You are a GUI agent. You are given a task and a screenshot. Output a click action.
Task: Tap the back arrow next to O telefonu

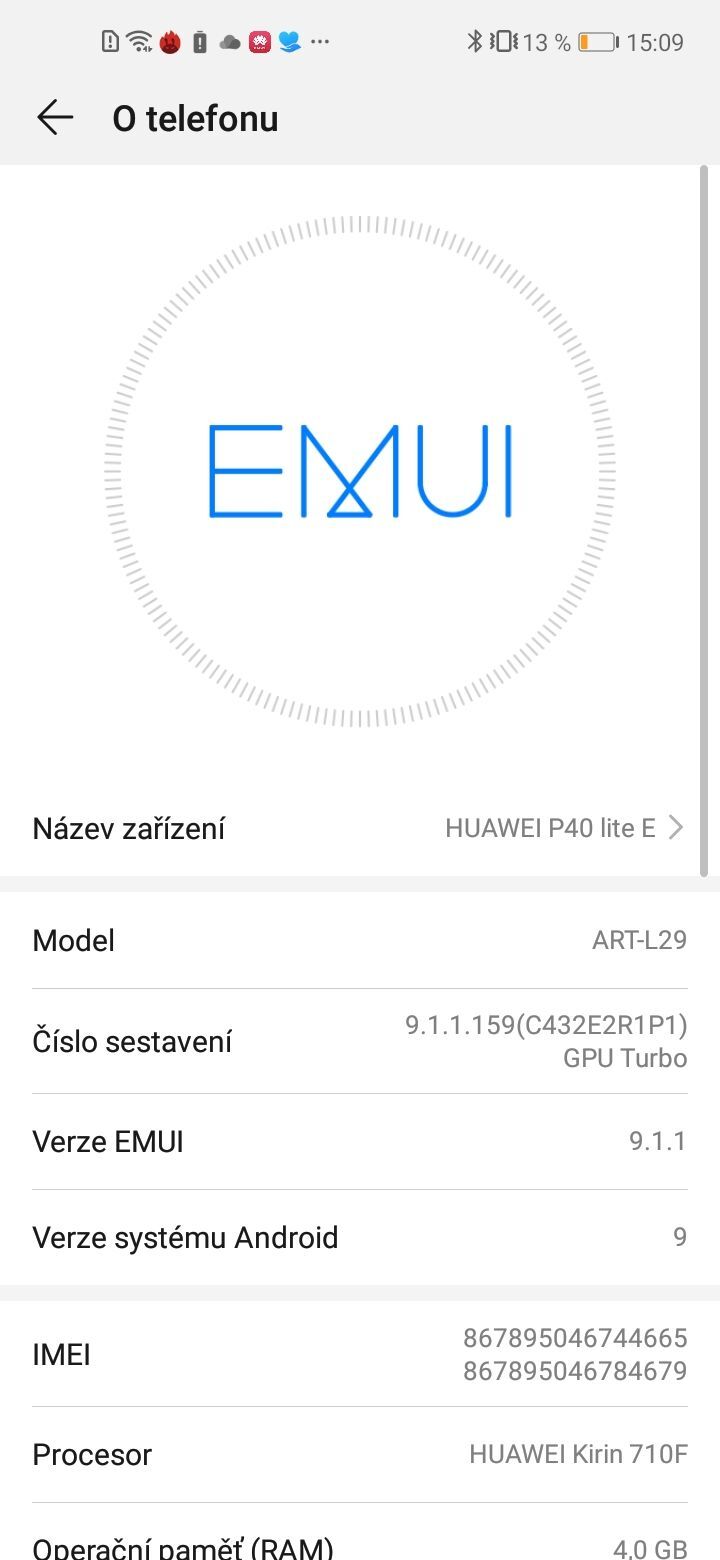click(x=55, y=117)
